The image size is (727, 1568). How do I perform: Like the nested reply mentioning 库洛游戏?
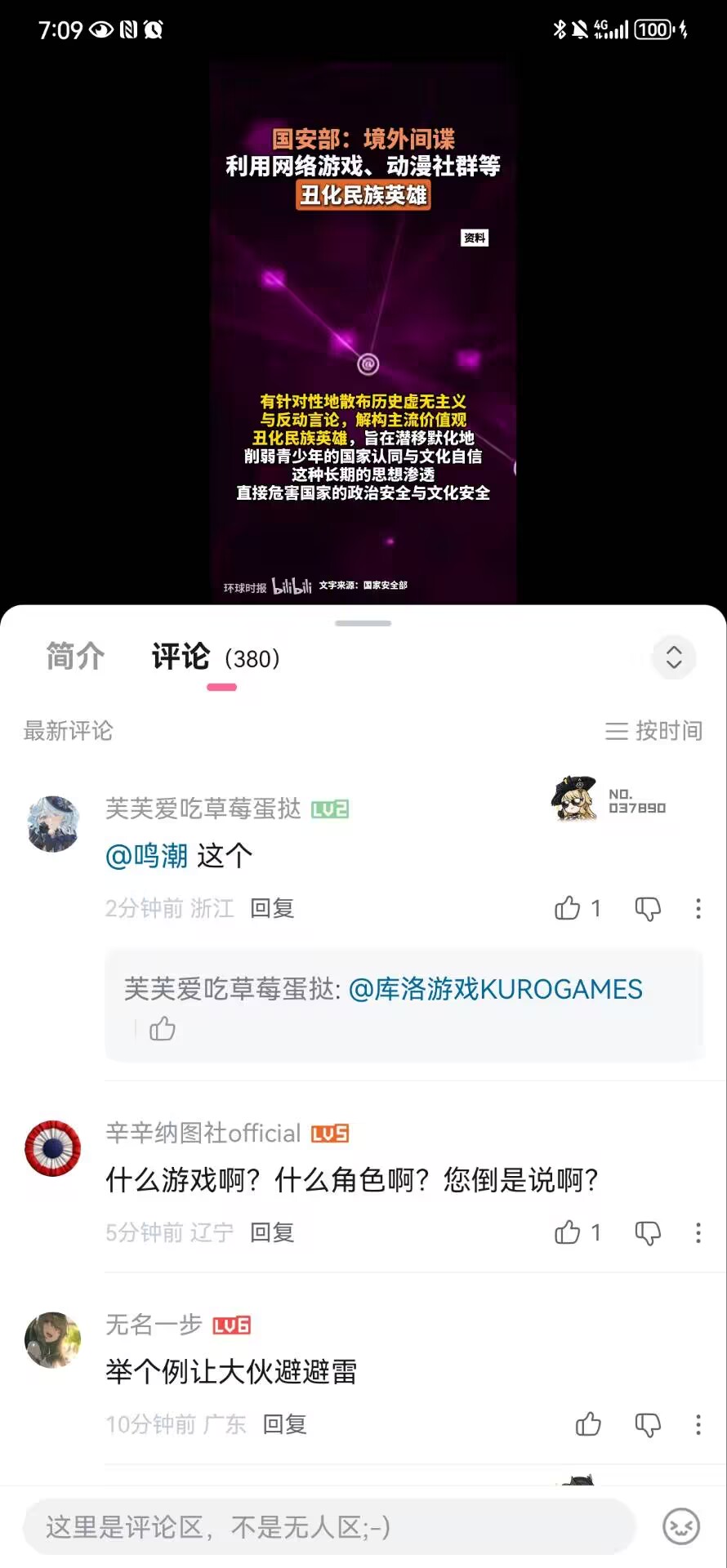(163, 1028)
